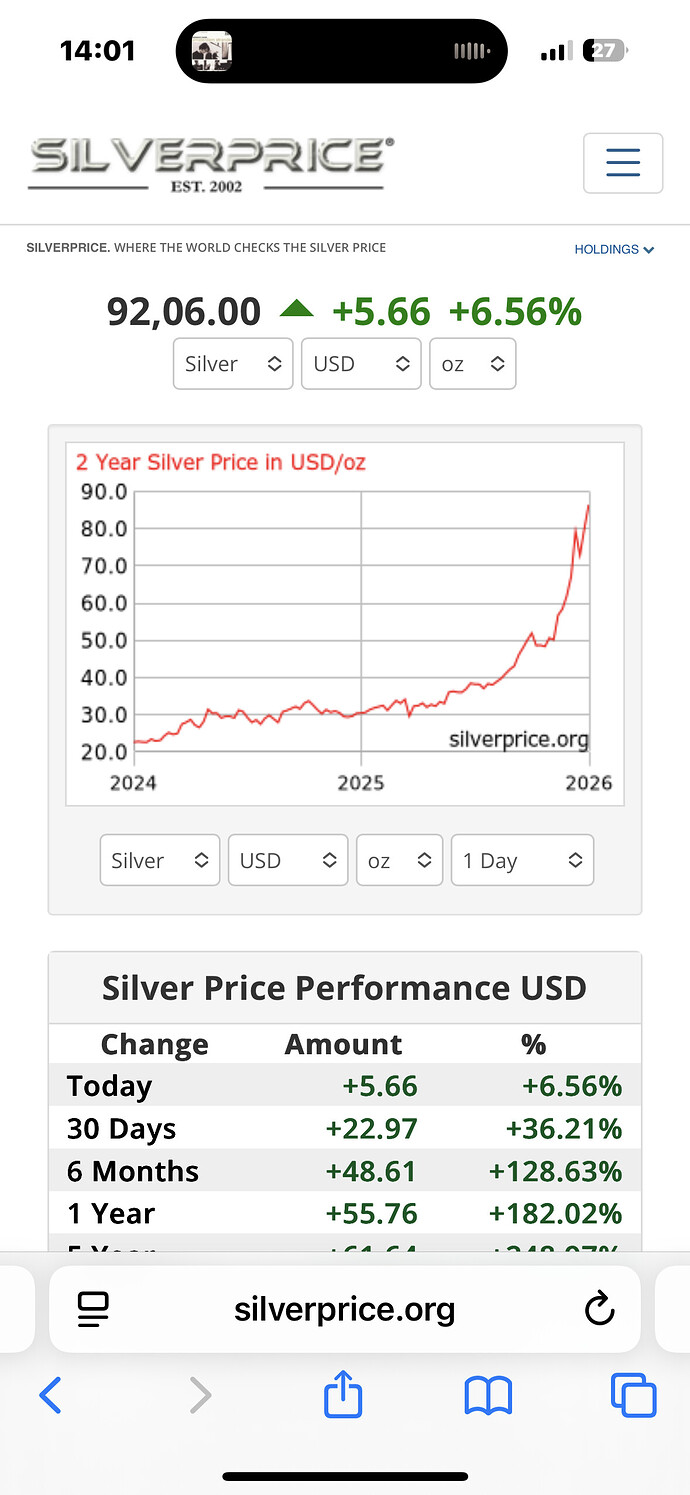Open the chart's oz unit dropdown
This screenshot has height=1495, width=690.
400,860
